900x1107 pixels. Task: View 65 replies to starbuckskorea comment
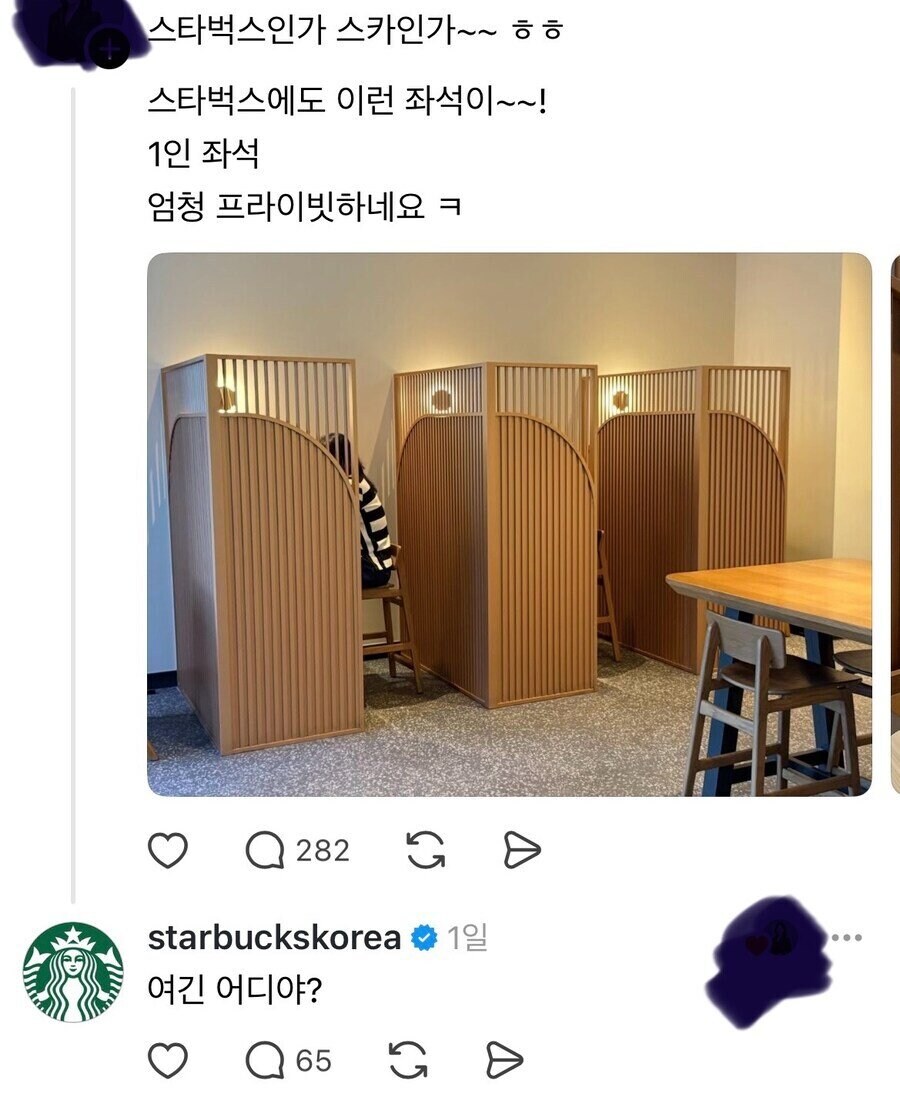pyautogui.click(x=289, y=1060)
